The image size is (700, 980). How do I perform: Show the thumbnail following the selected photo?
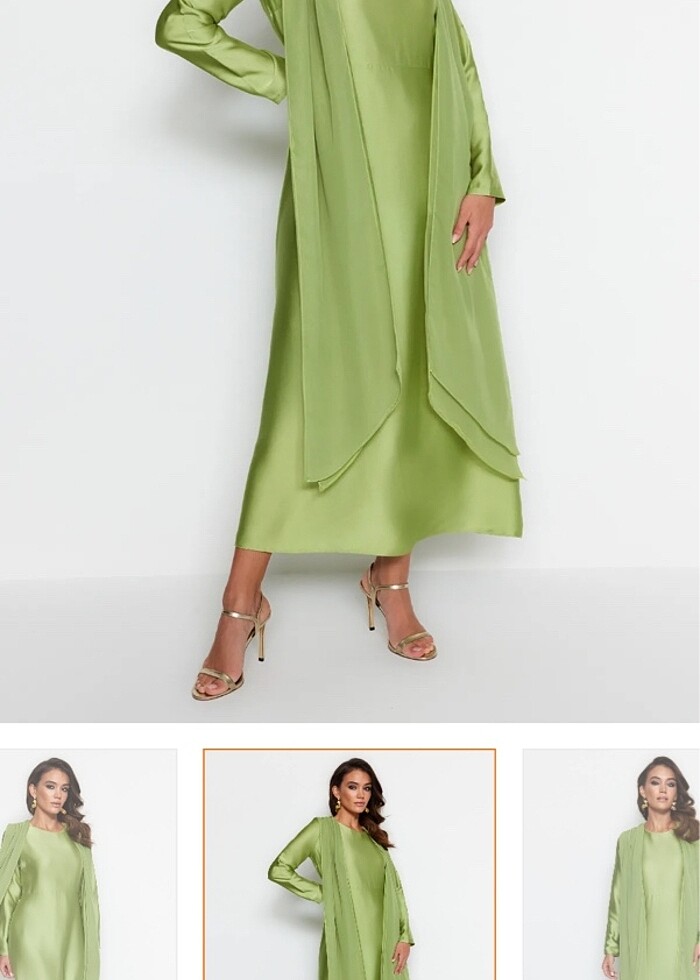pyautogui.click(x=611, y=864)
